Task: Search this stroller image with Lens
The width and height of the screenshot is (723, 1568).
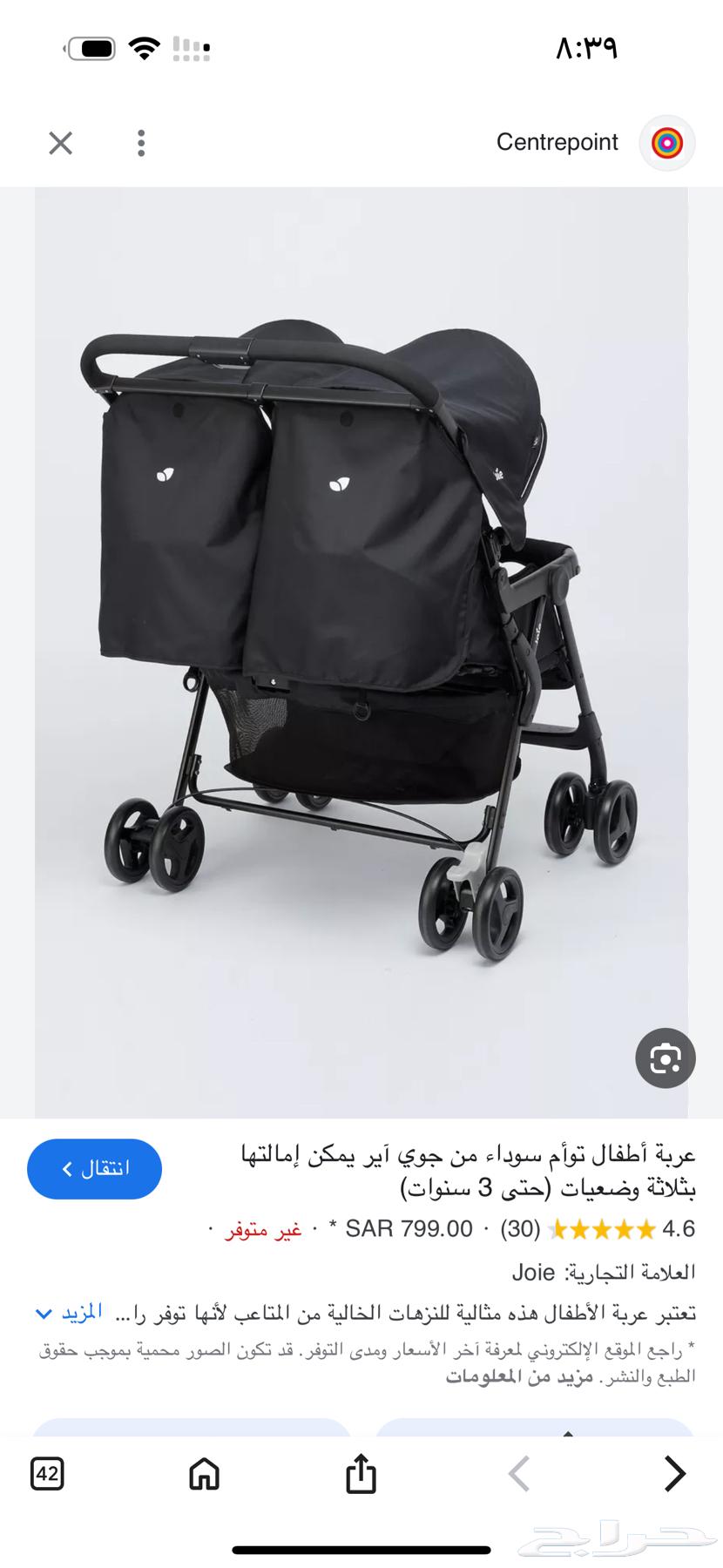Action: pyautogui.click(x=665, y=1058)
